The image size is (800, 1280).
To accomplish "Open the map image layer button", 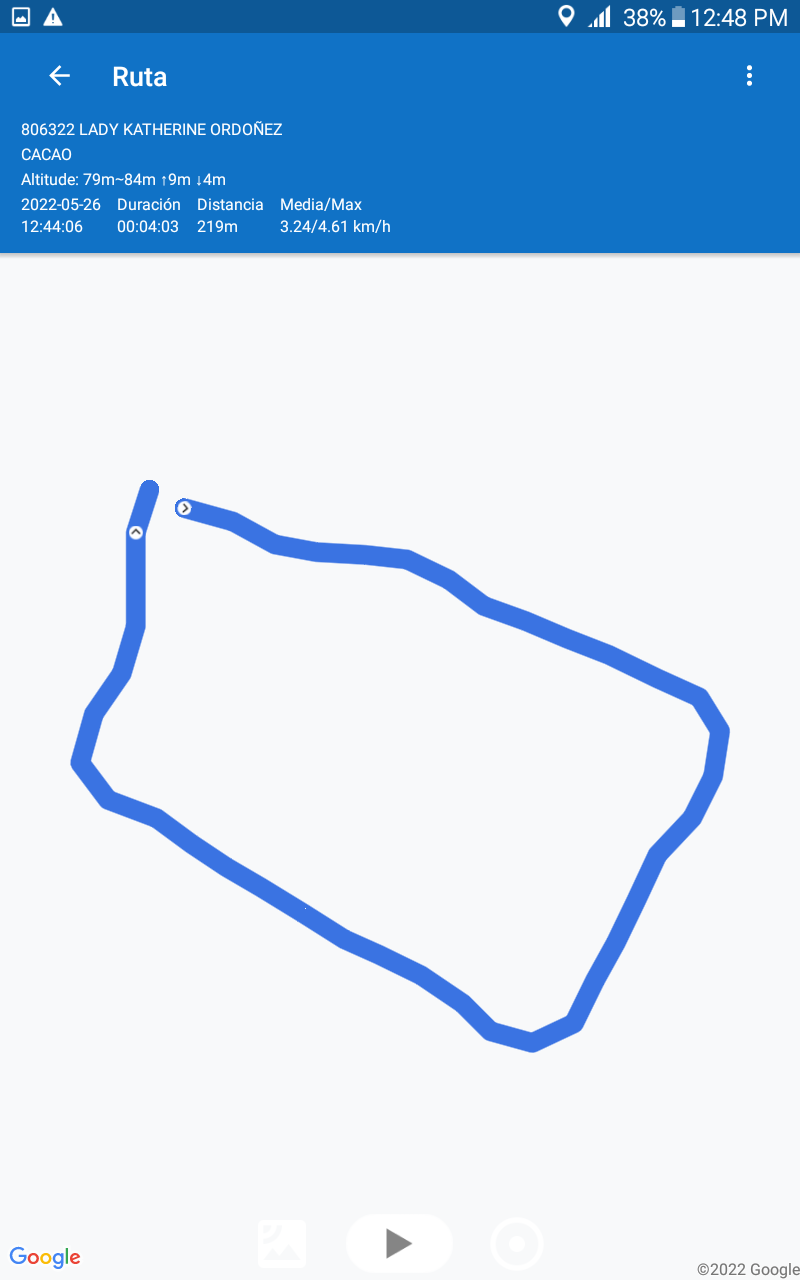I will (x=282, y=1243).
